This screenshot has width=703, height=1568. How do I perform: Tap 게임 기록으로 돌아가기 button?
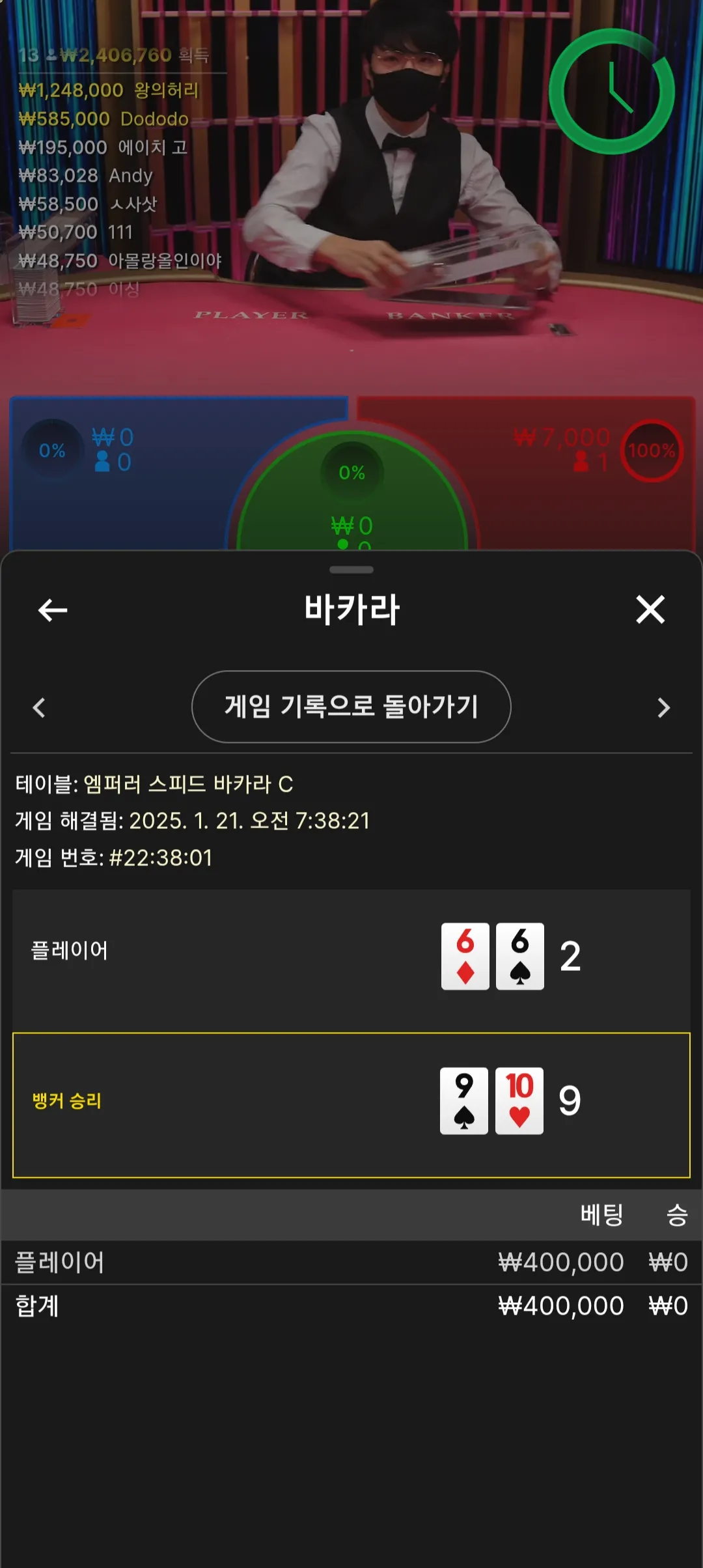pyautogui.click(x=351, y=707)
